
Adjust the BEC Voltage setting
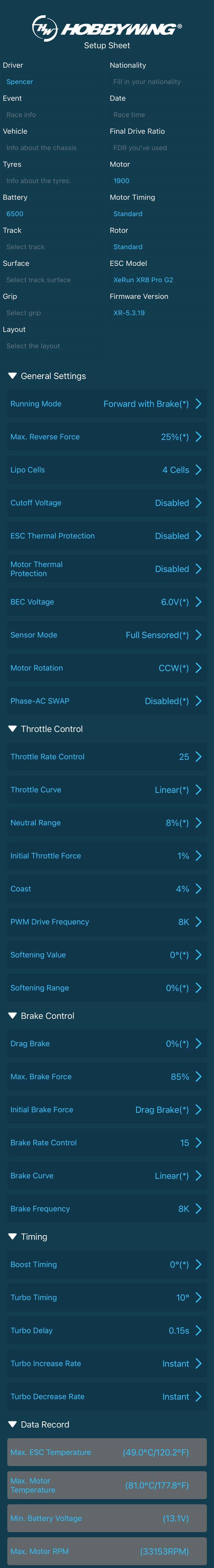107,602
